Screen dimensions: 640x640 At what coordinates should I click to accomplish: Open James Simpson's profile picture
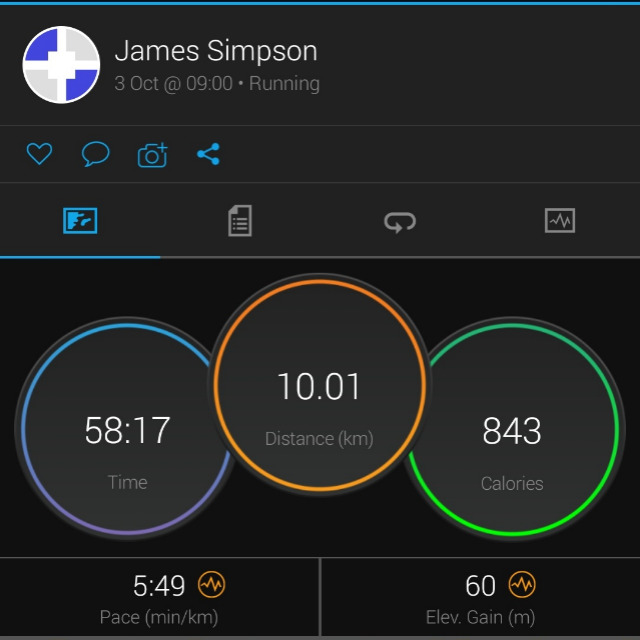coord(62,66)
